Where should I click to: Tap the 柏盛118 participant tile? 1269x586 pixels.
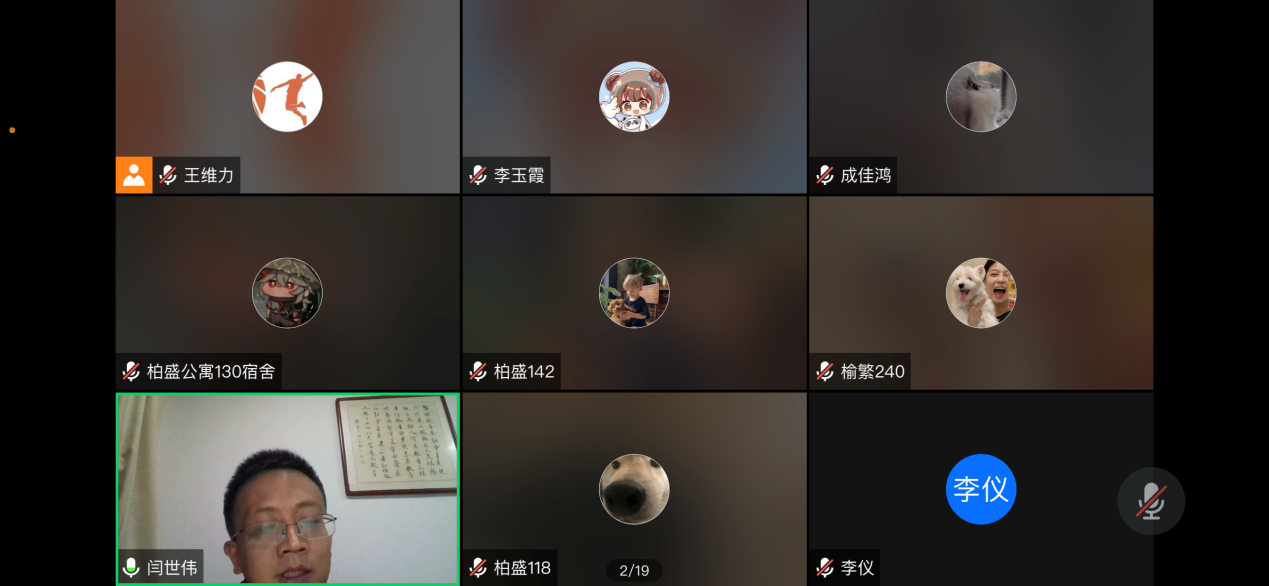click(634, 488)
